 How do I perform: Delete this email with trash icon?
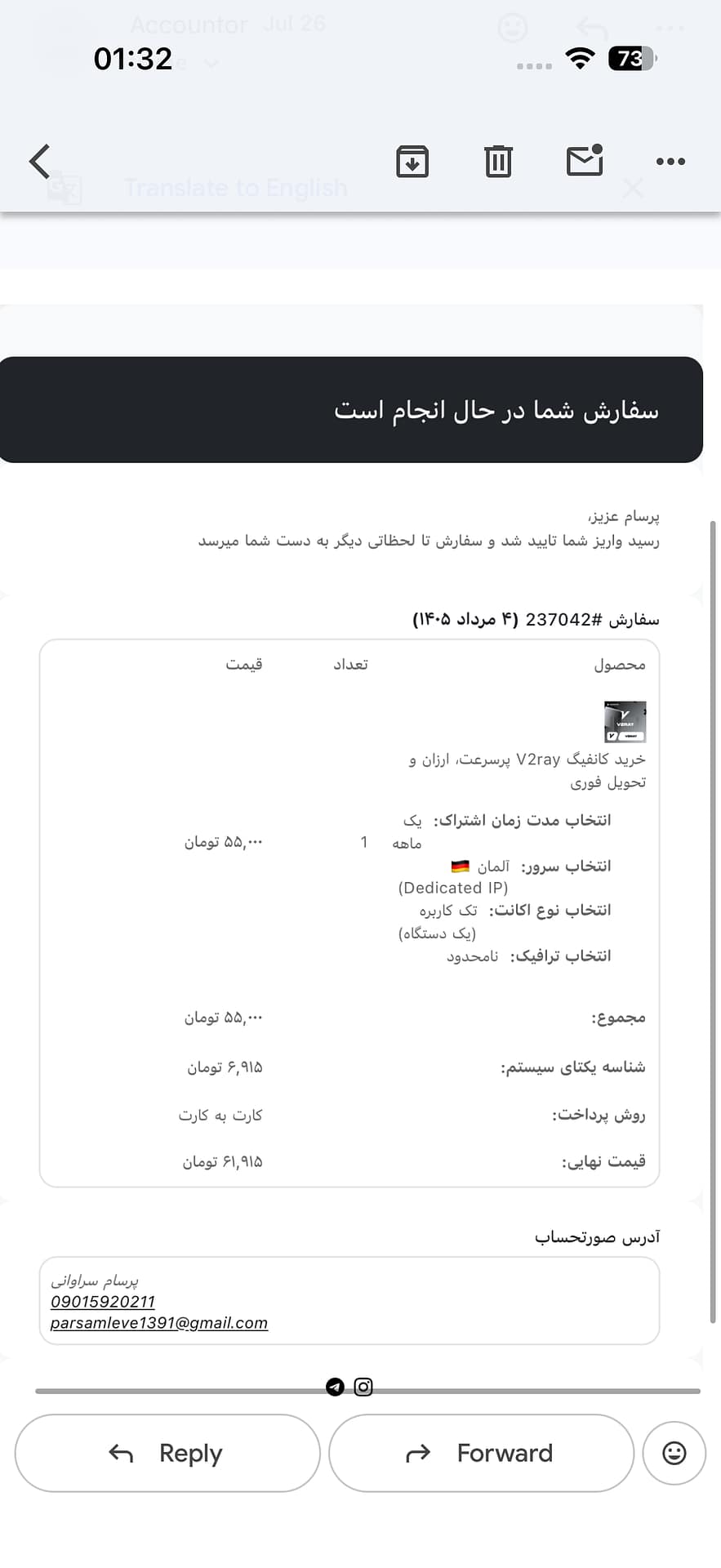click(x=498, y=161)
